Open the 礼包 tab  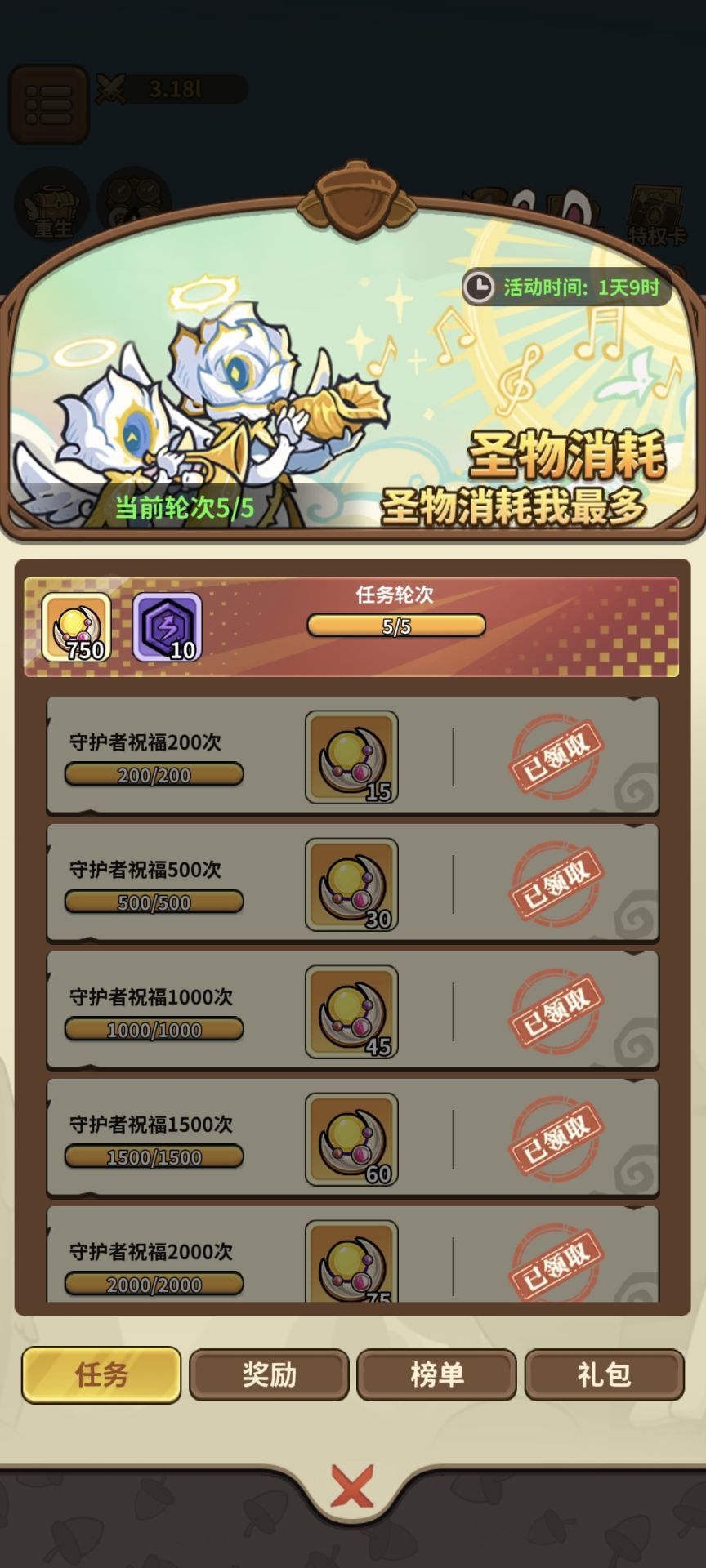point(605,1375)
